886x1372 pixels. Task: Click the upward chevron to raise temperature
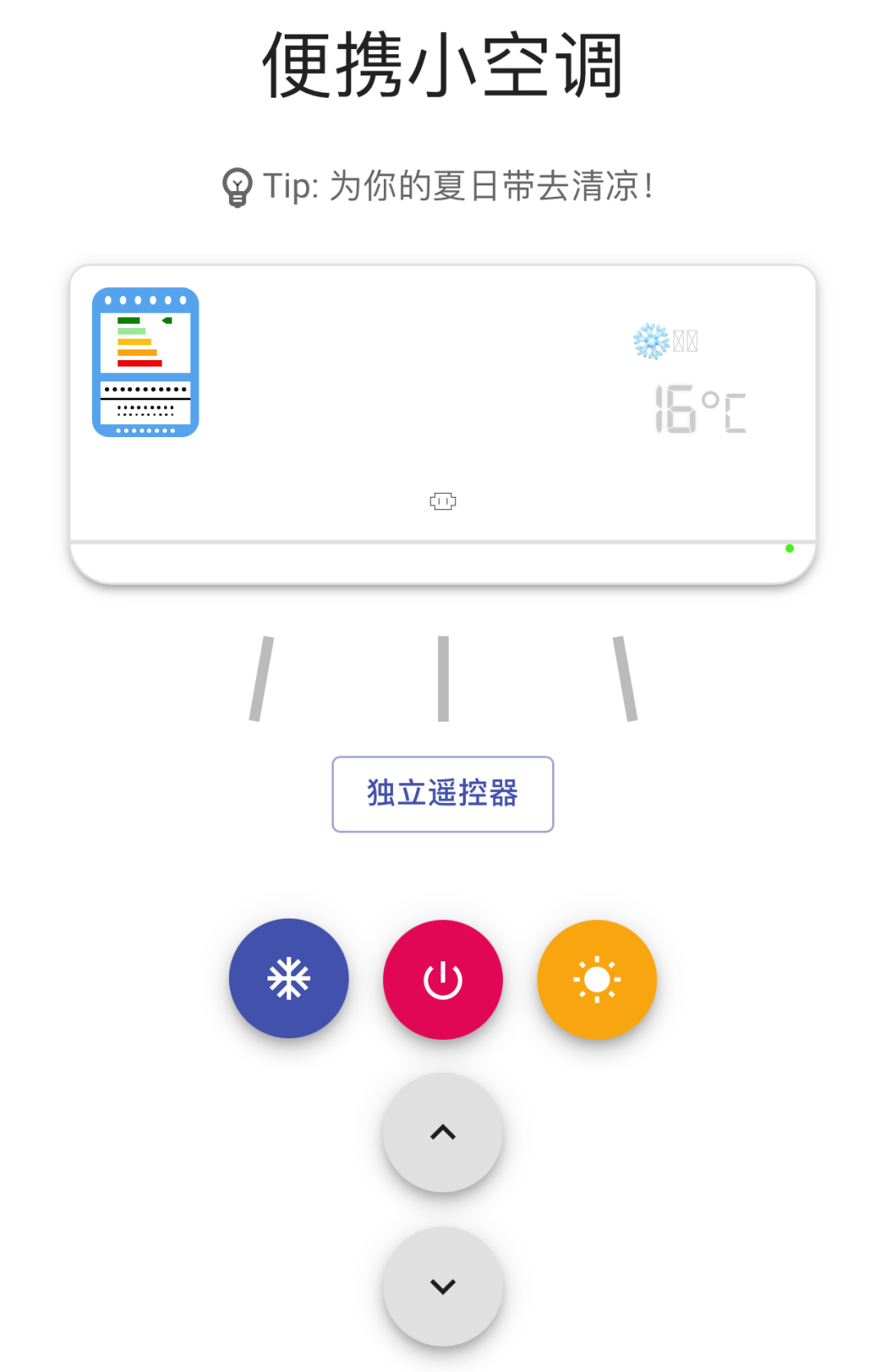coord(443,1132)
